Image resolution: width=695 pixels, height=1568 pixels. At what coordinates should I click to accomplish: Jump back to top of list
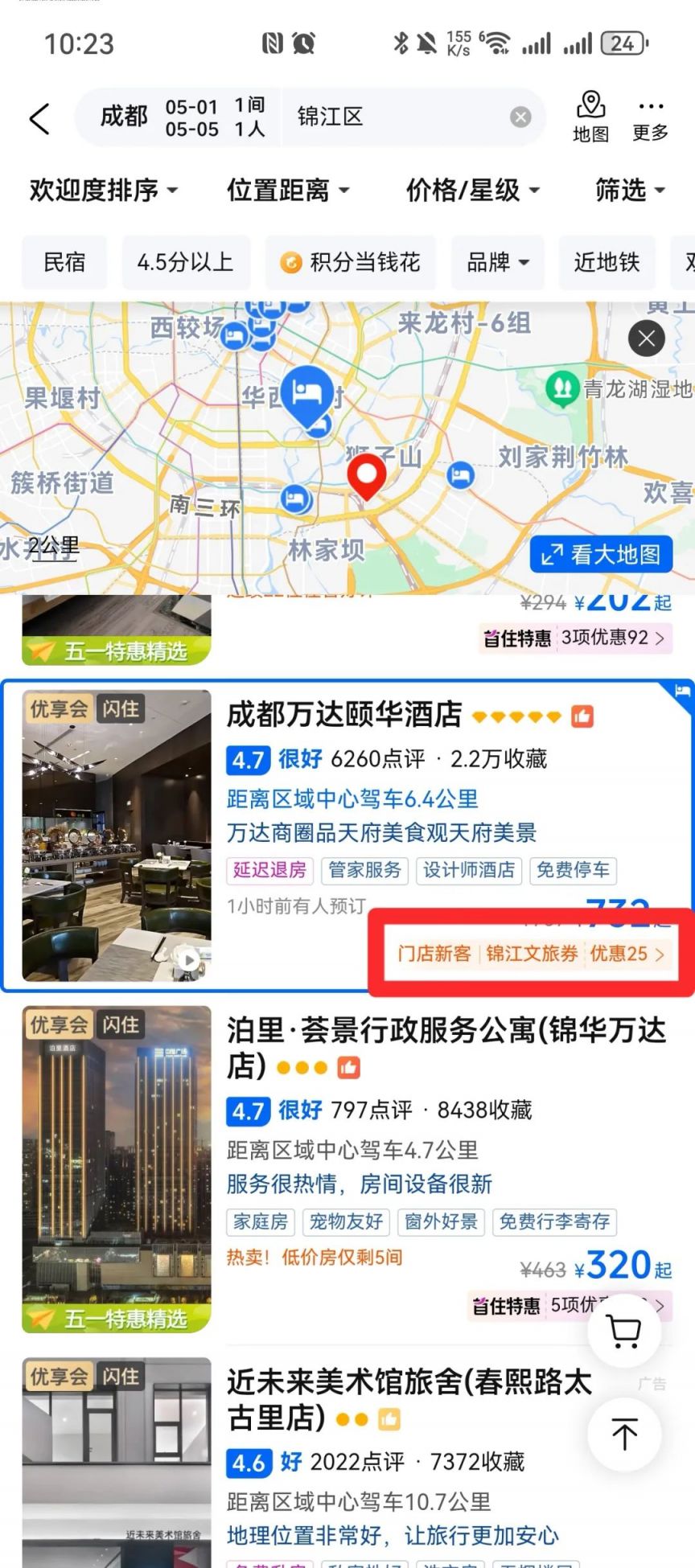[x=624, y=1435]
